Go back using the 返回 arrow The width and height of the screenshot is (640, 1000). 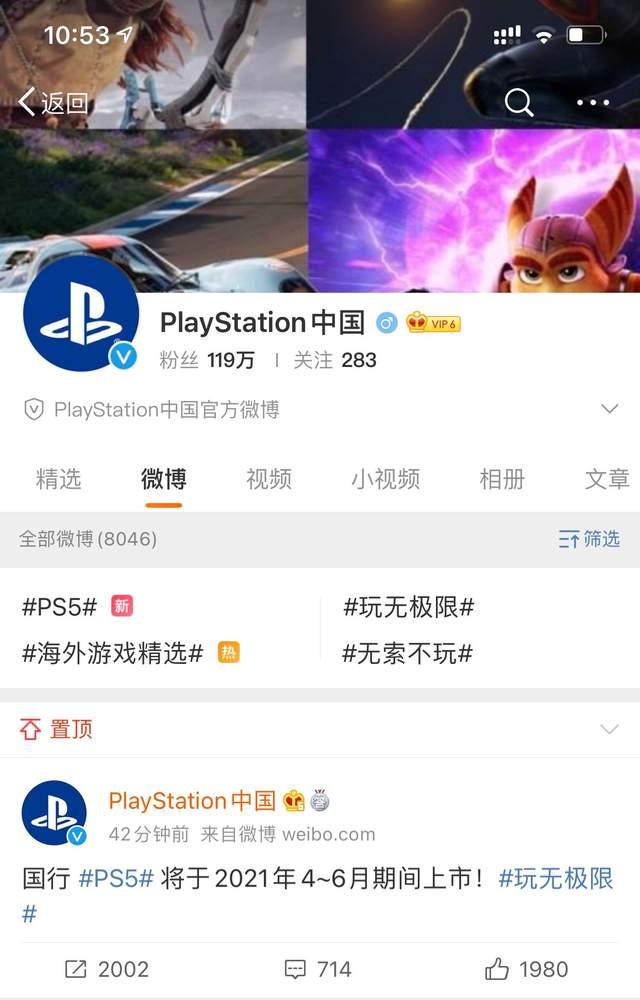pyautogui.click(x=53, y=102)
